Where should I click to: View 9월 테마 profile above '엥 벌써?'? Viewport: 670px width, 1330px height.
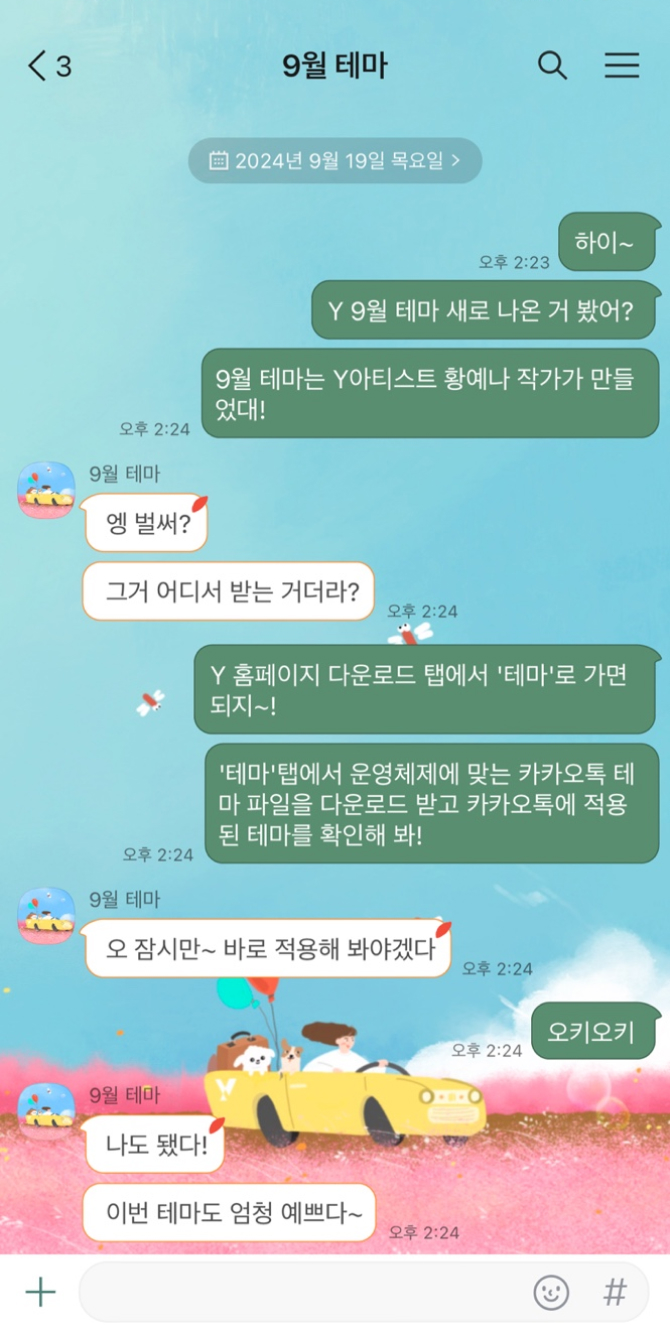(47, 490)
